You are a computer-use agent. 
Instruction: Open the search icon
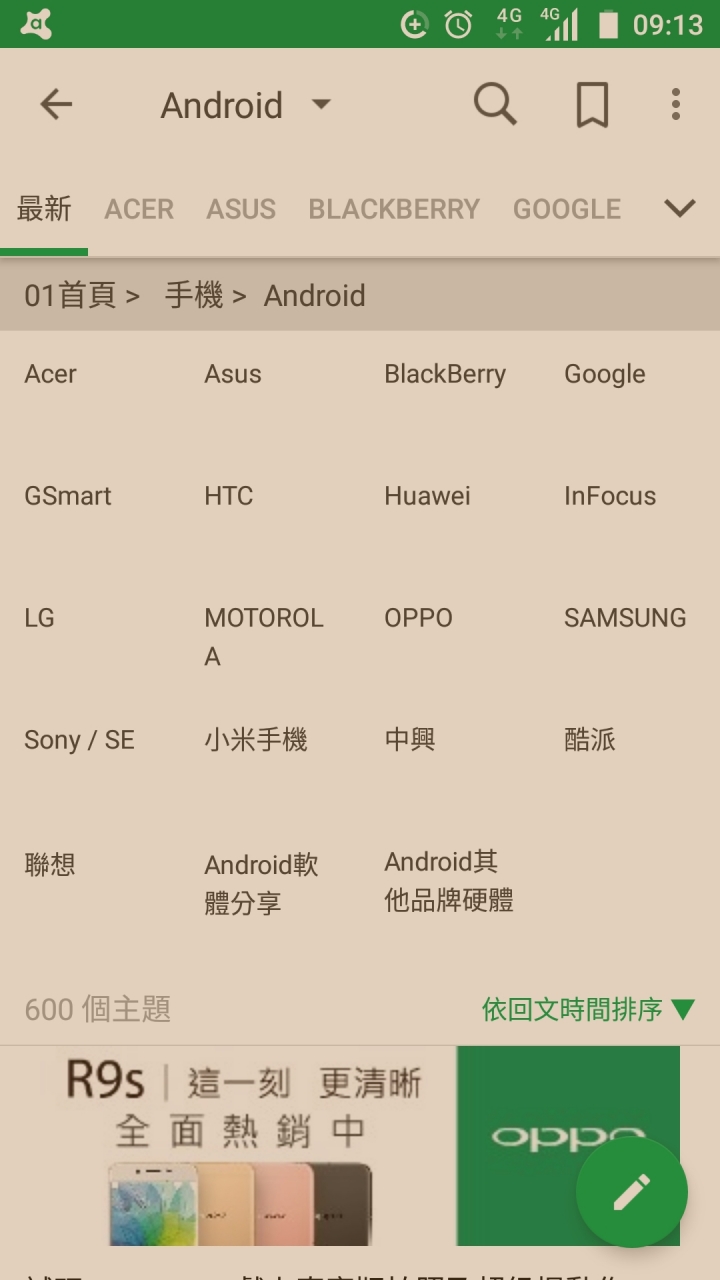[x=495, y=104]
